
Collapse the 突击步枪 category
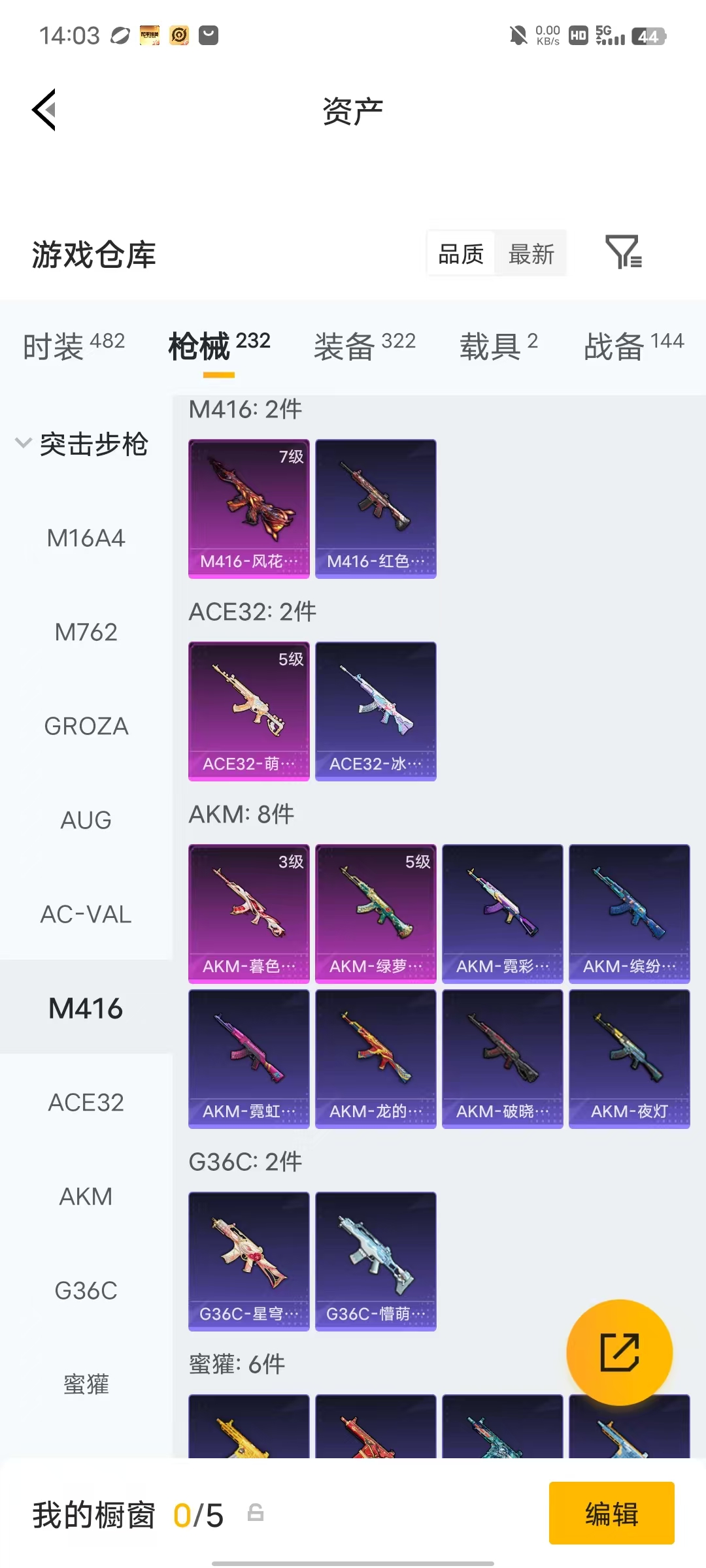[82, 444]
